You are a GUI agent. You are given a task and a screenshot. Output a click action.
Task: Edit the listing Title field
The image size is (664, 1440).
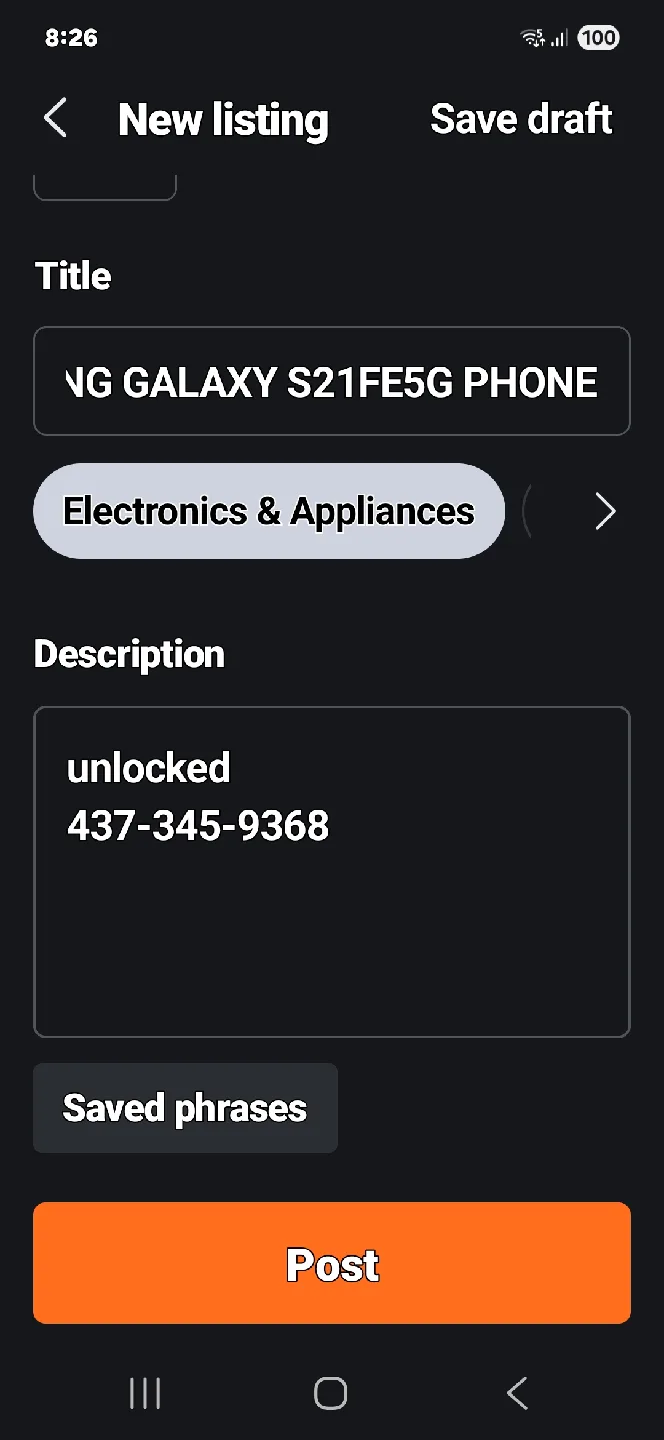tap(332, 381)
